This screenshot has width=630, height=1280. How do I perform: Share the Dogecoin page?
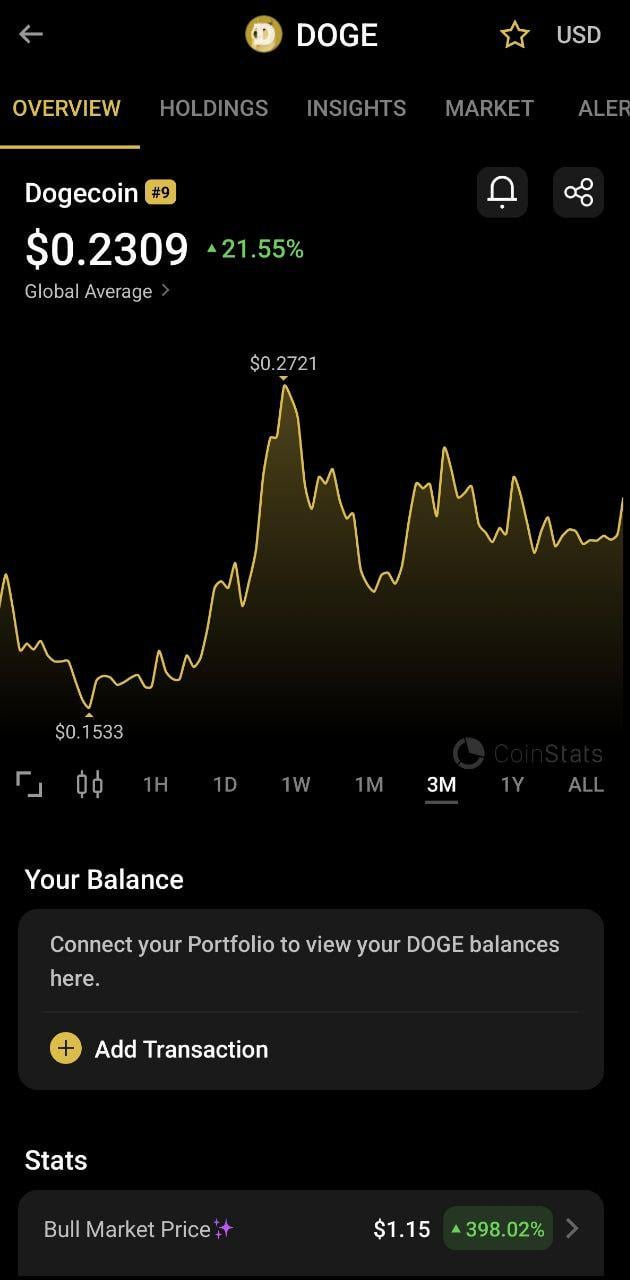[578, 192]
